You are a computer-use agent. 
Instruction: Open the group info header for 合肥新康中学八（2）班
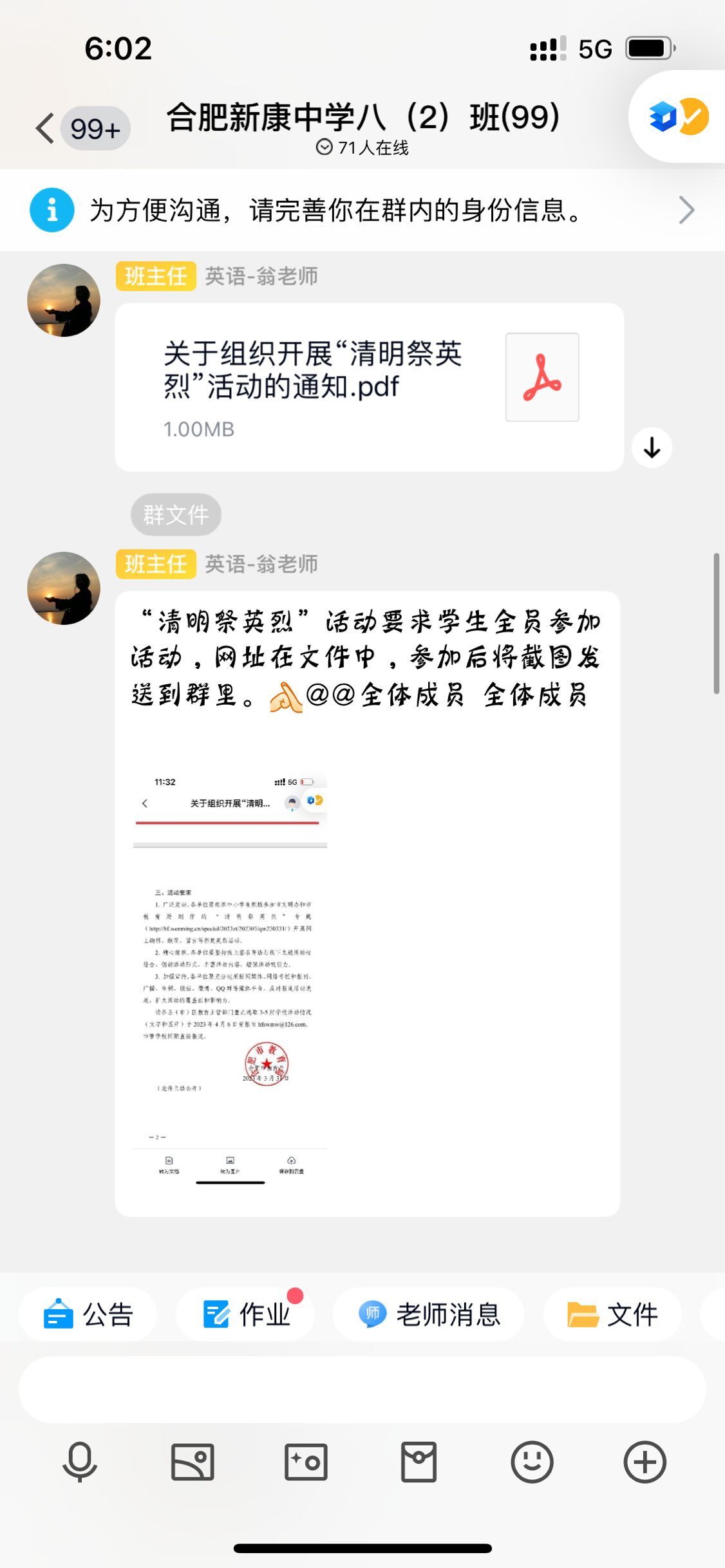(x=362, y=118)
